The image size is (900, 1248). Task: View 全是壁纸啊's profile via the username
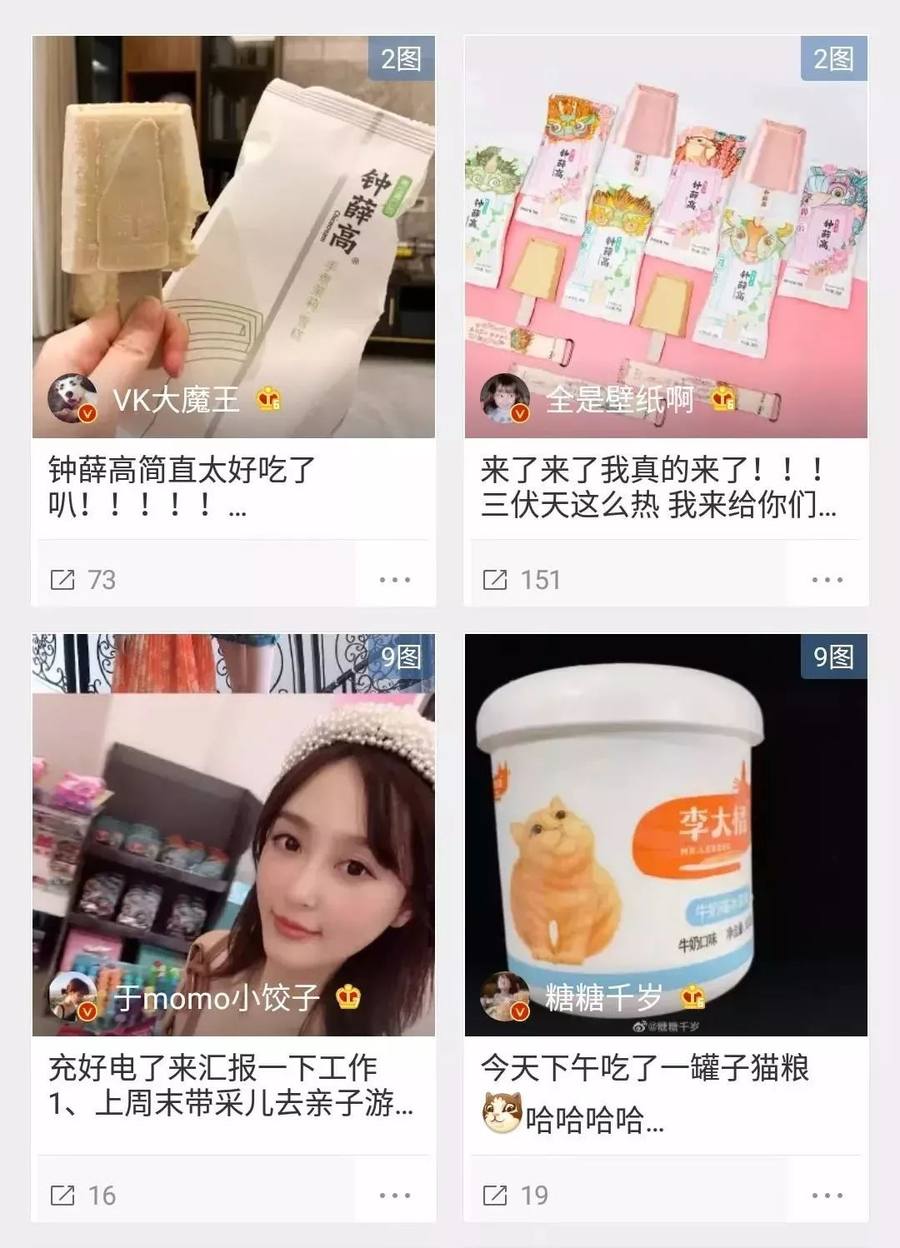click(x=620, y=400)
